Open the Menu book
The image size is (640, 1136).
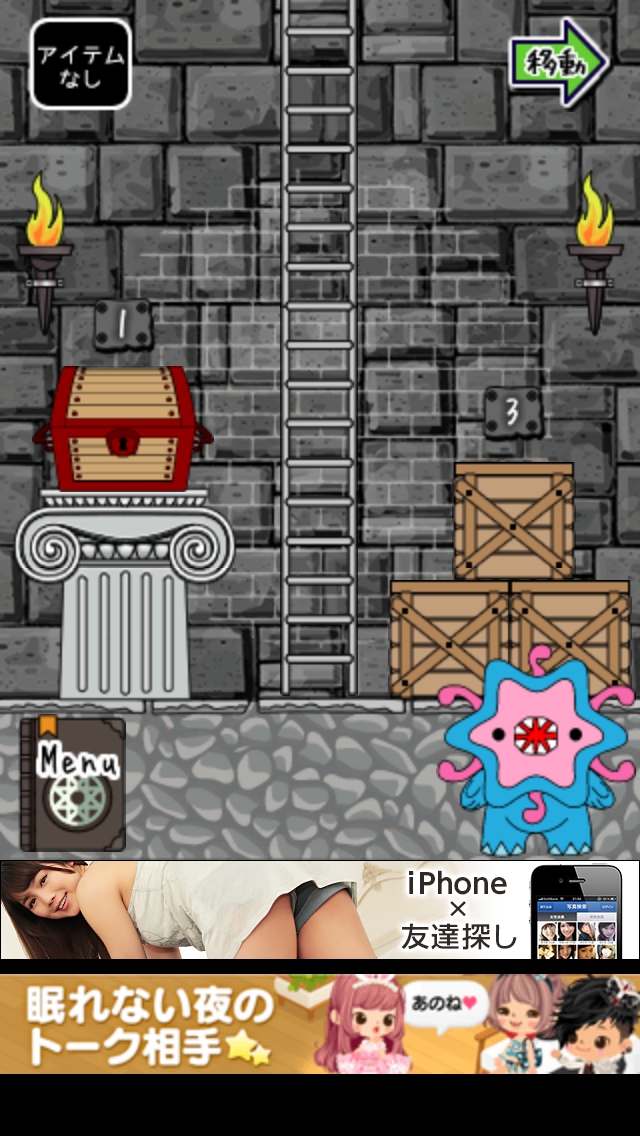click(x=73, y=783)
